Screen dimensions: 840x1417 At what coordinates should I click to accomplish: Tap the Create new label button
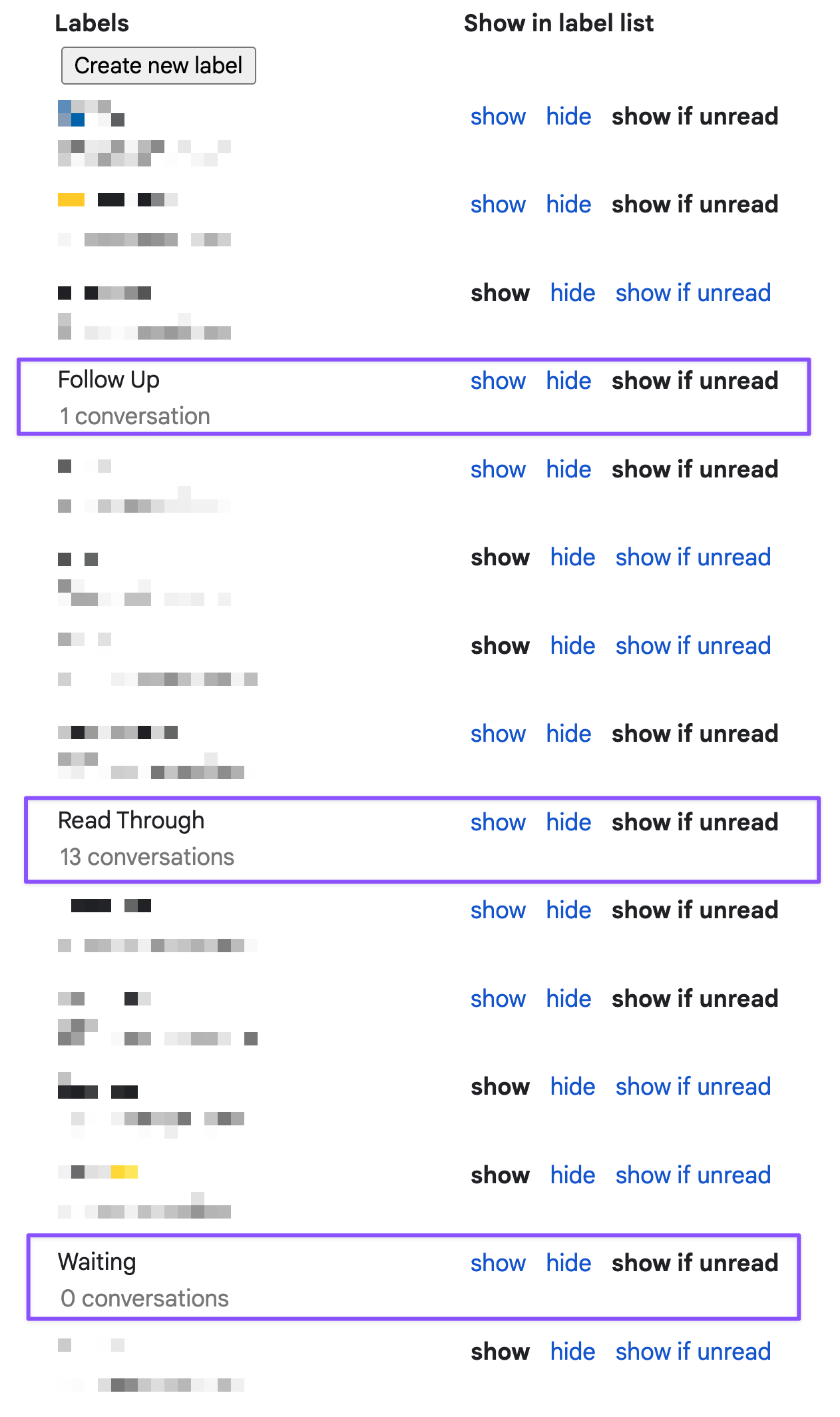(158, 65)
